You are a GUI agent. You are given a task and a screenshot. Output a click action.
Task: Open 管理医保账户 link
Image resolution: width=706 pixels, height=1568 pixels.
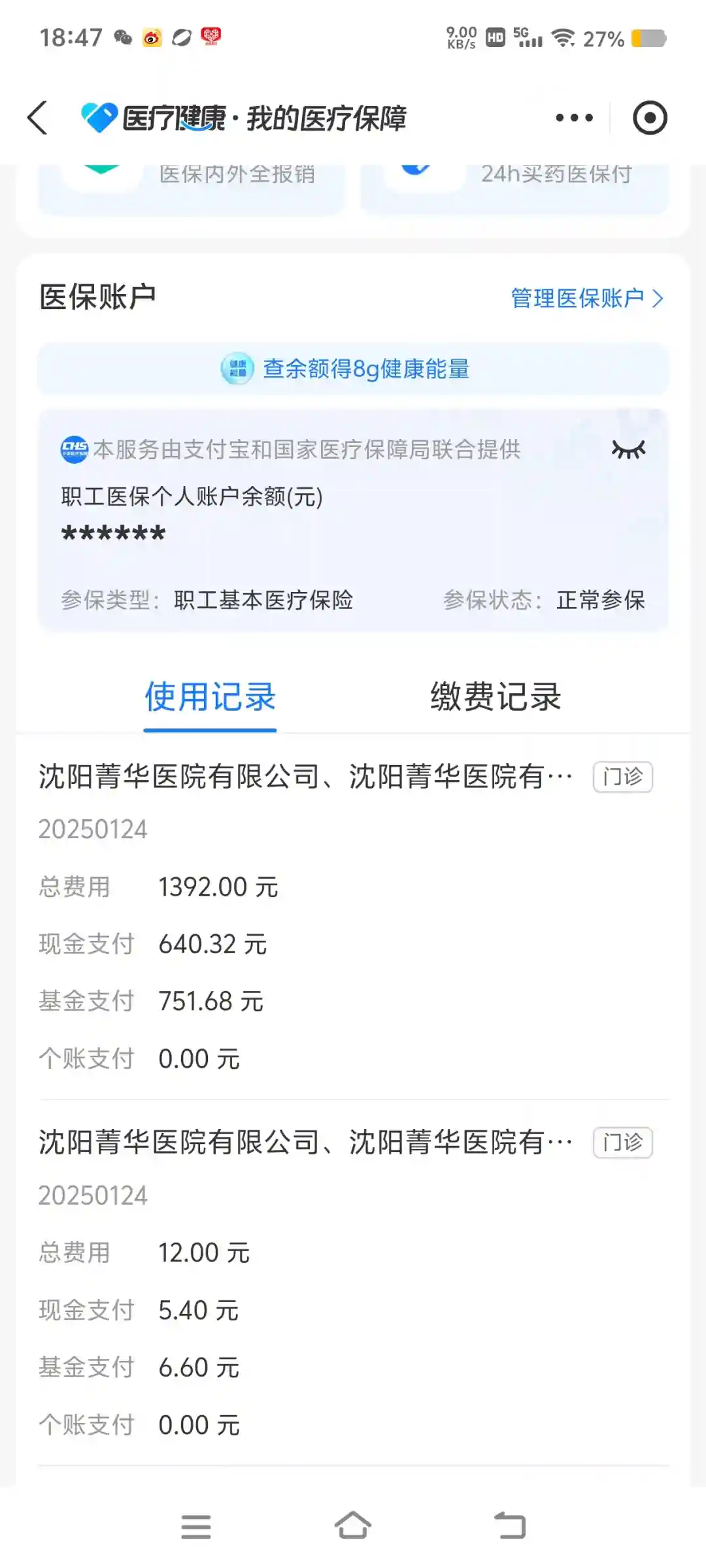(x=586, y=299)
